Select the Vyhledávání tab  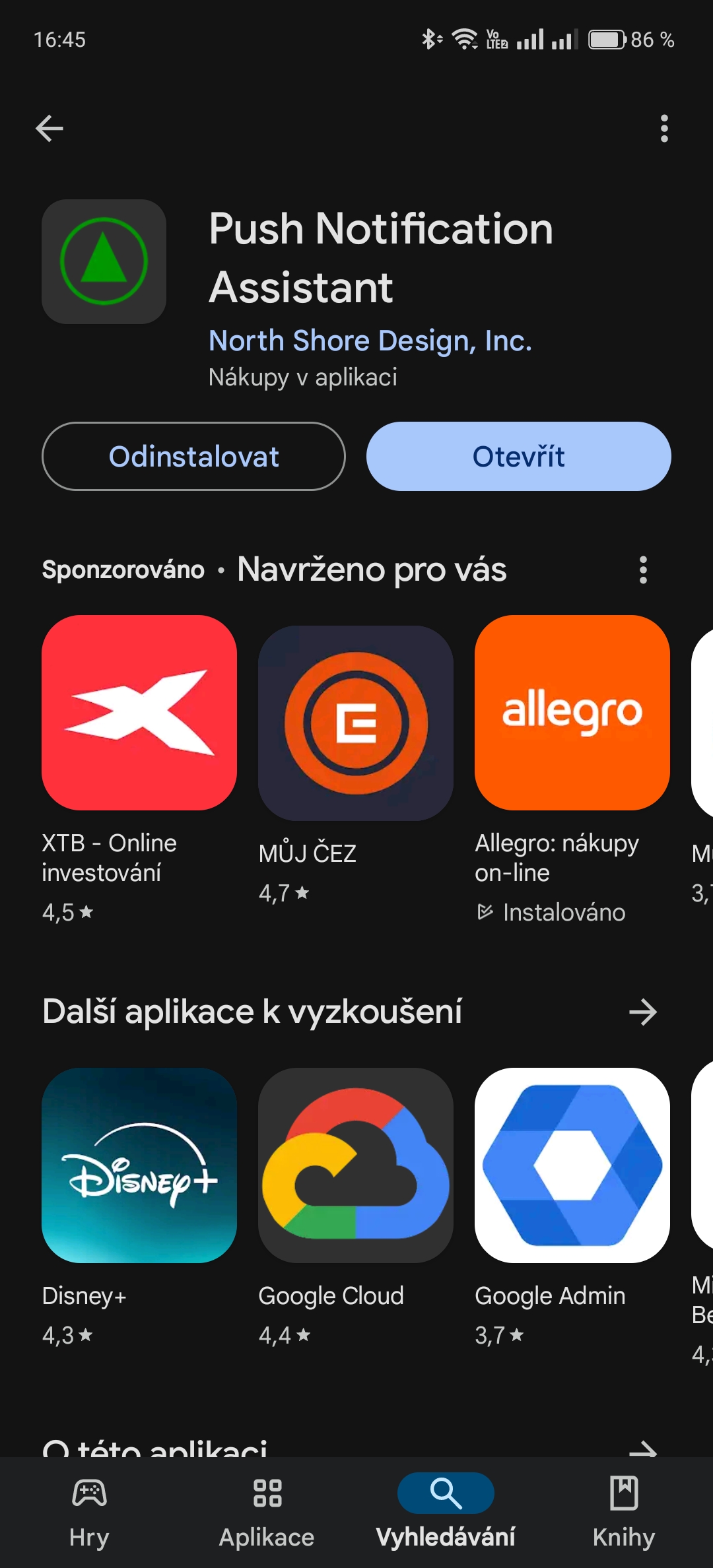point(446,1512)
